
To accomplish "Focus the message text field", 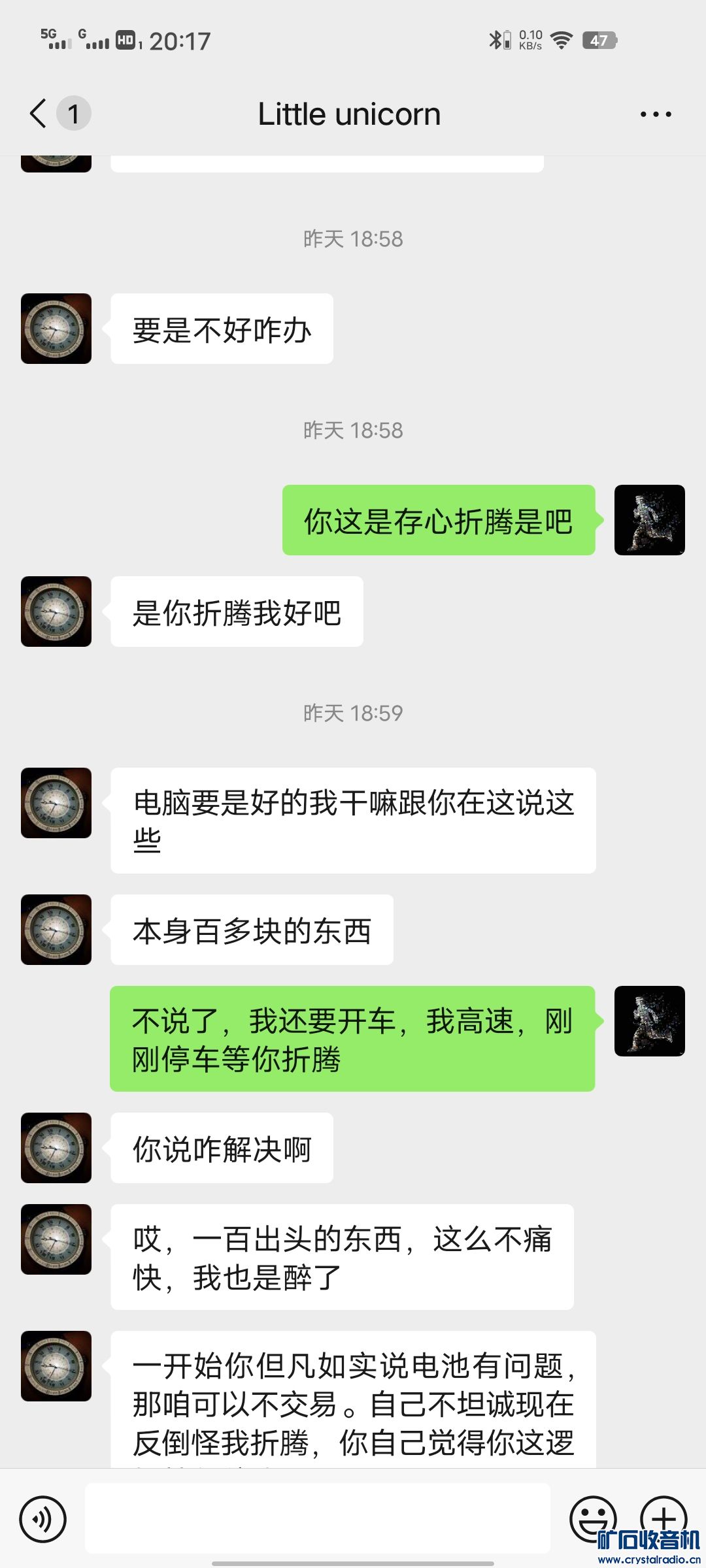I will click(317, 1518).
